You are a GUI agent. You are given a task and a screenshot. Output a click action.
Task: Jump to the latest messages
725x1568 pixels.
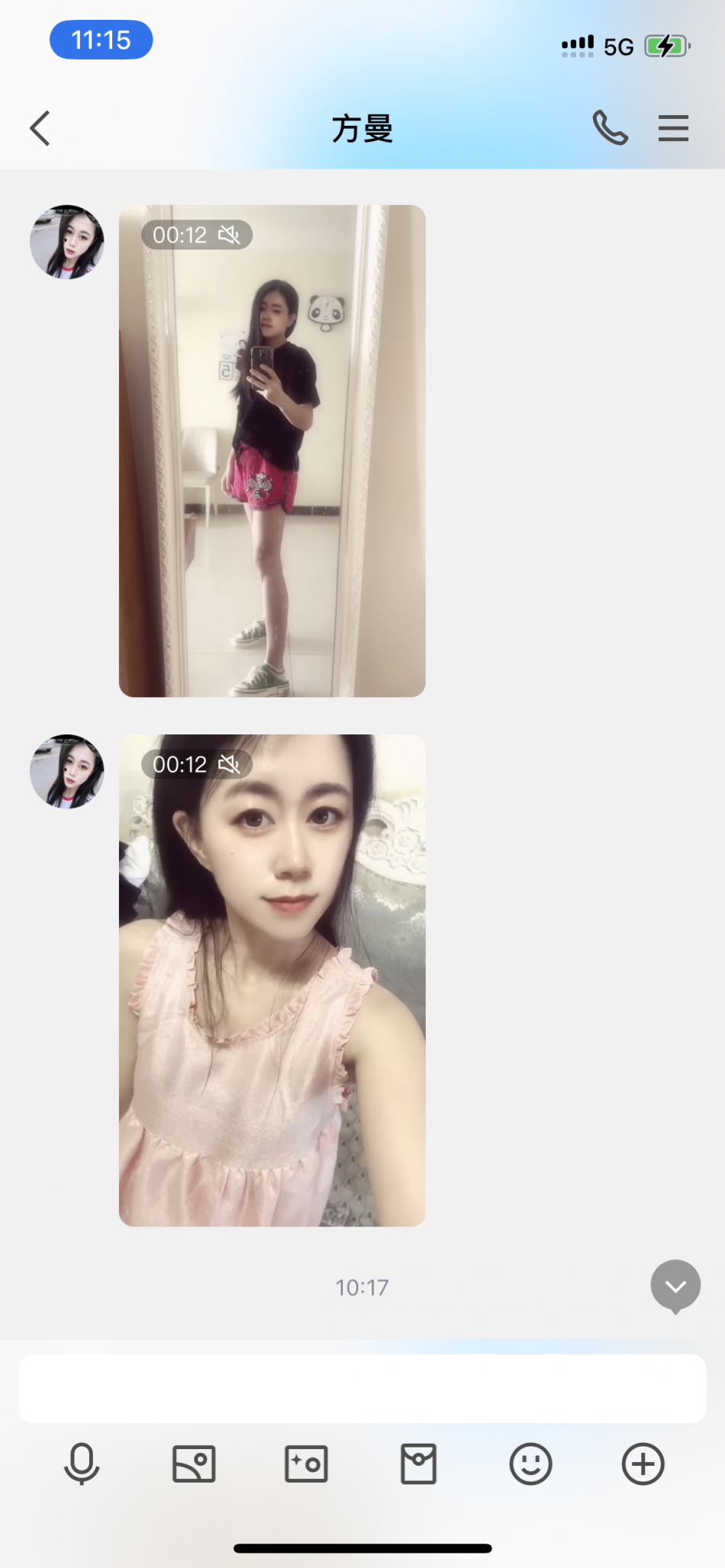675,1287
